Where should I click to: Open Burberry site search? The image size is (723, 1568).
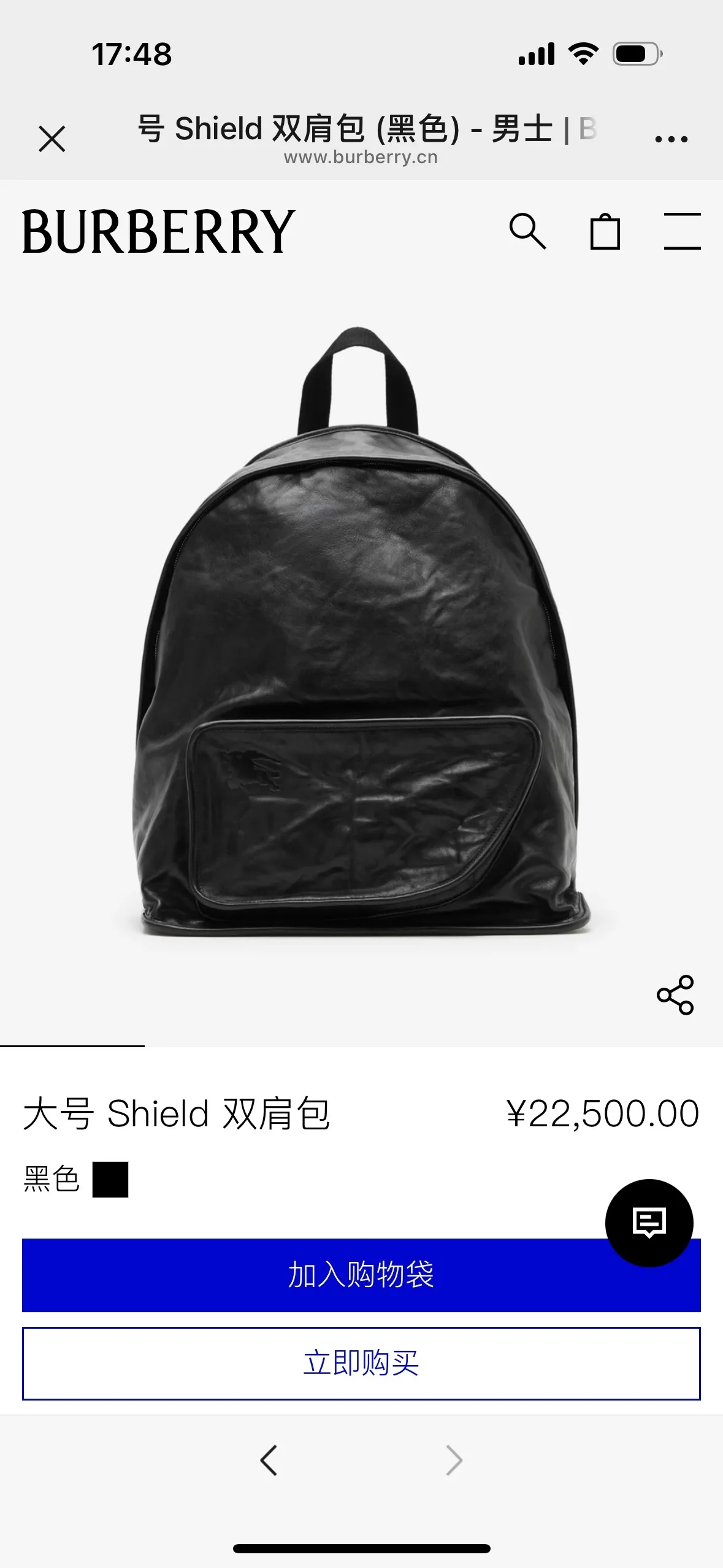(x=527, y=231)
